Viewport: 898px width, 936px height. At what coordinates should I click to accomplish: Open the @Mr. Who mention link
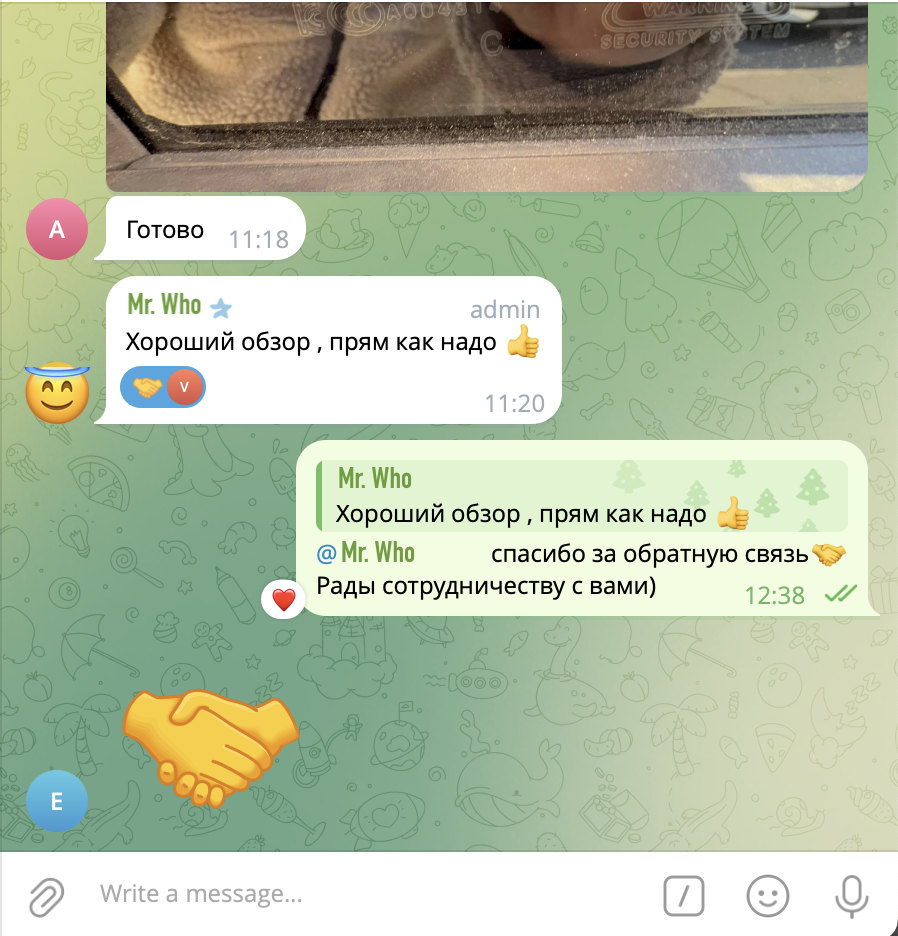367,553
